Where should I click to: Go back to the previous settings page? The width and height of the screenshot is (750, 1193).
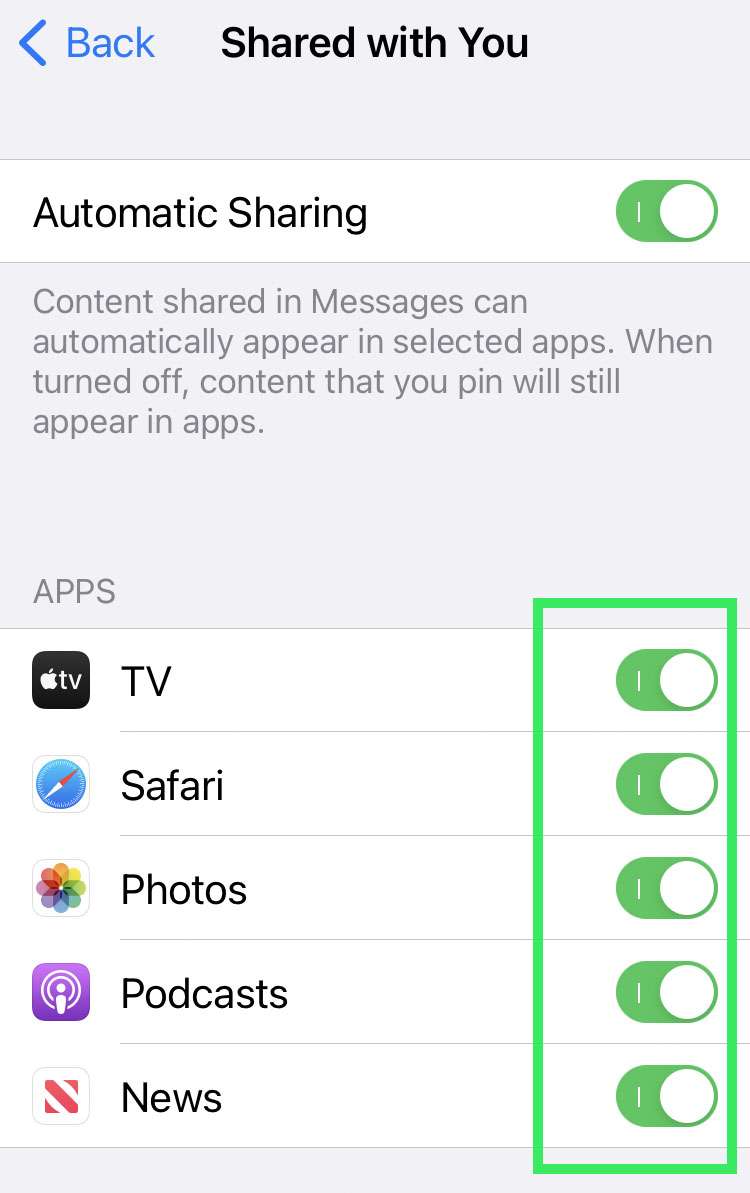click(x=87, y=43)
